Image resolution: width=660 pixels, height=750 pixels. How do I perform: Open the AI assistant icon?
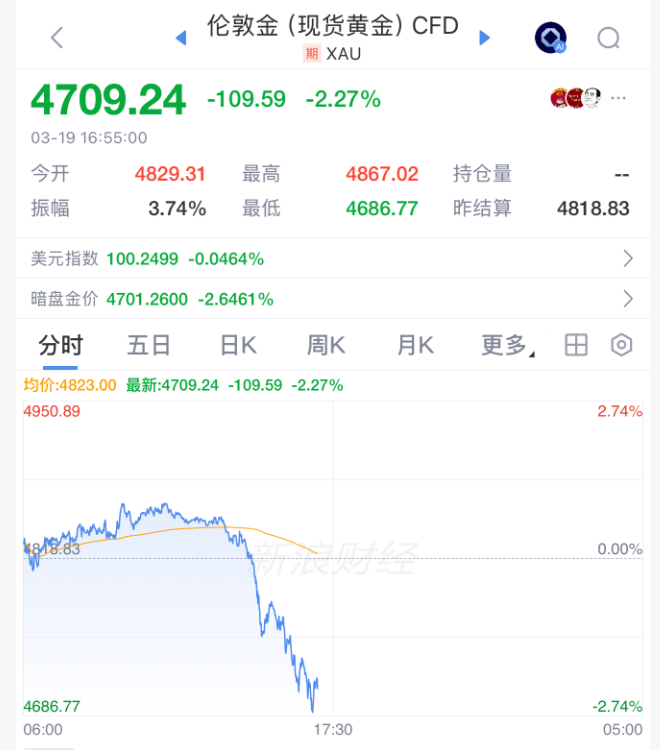pos(551,38)
